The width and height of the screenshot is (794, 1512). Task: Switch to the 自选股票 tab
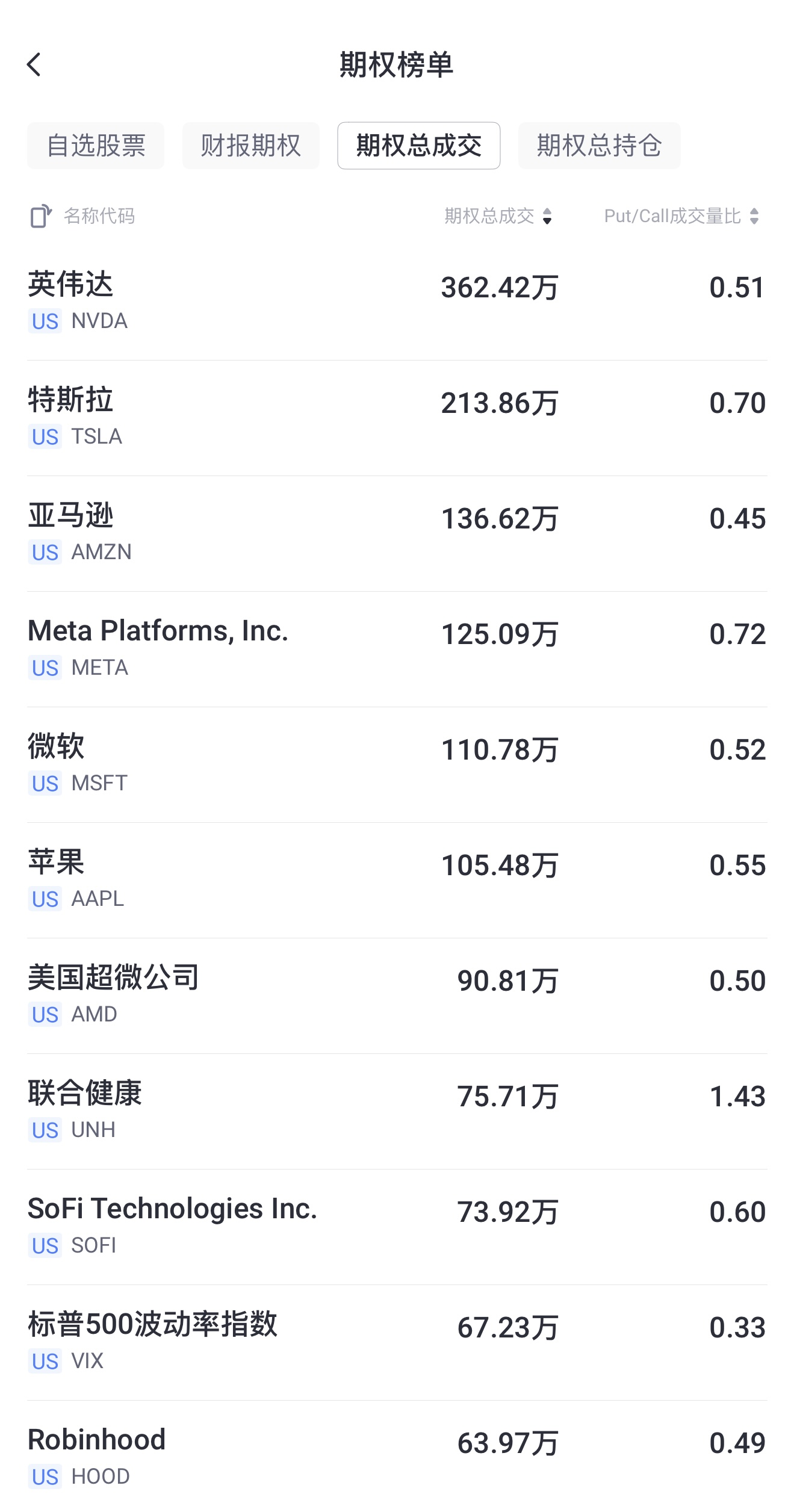coord(96,146)
